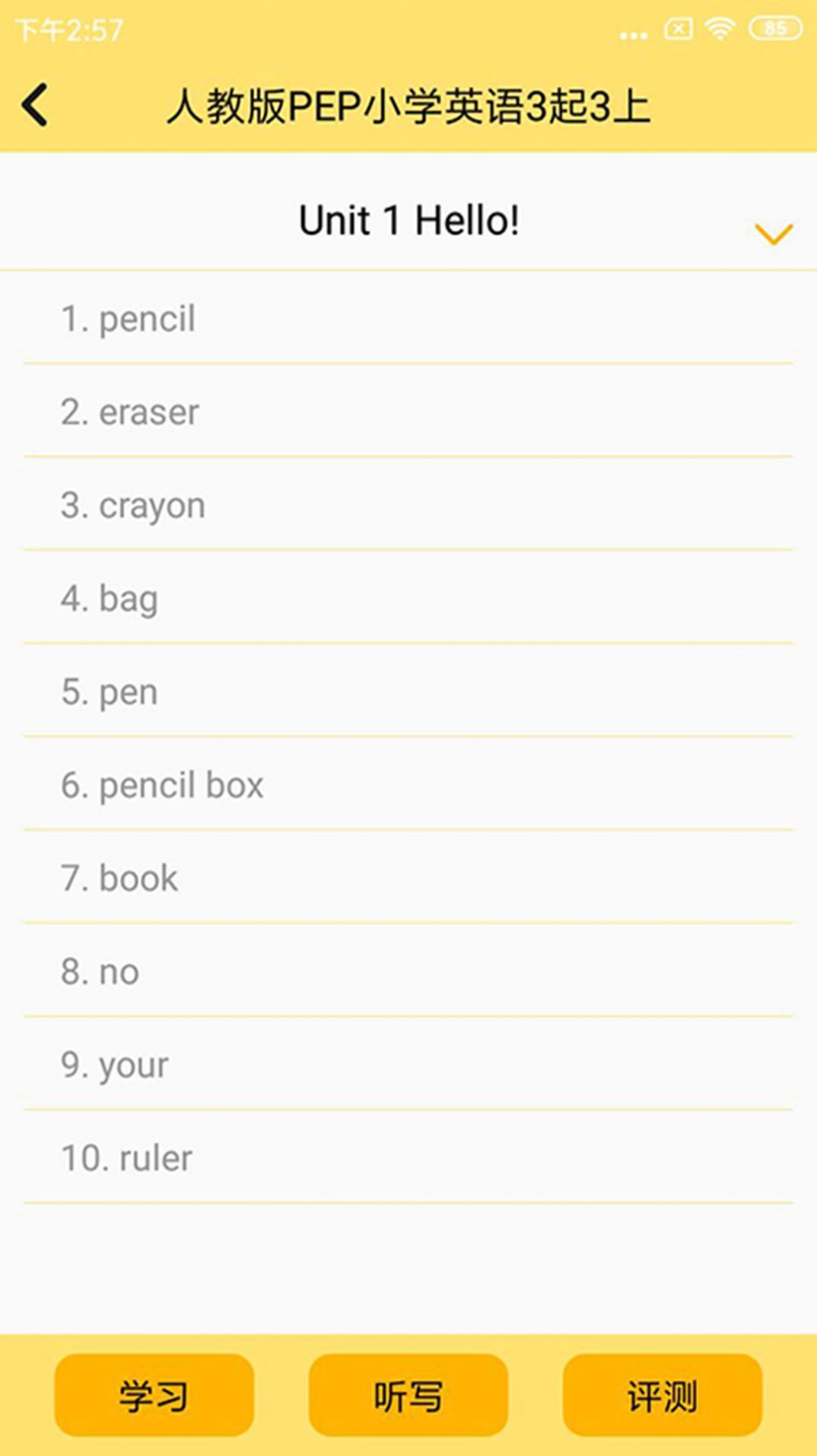Open the 'pencil box' entry

(x=408, y=785)
